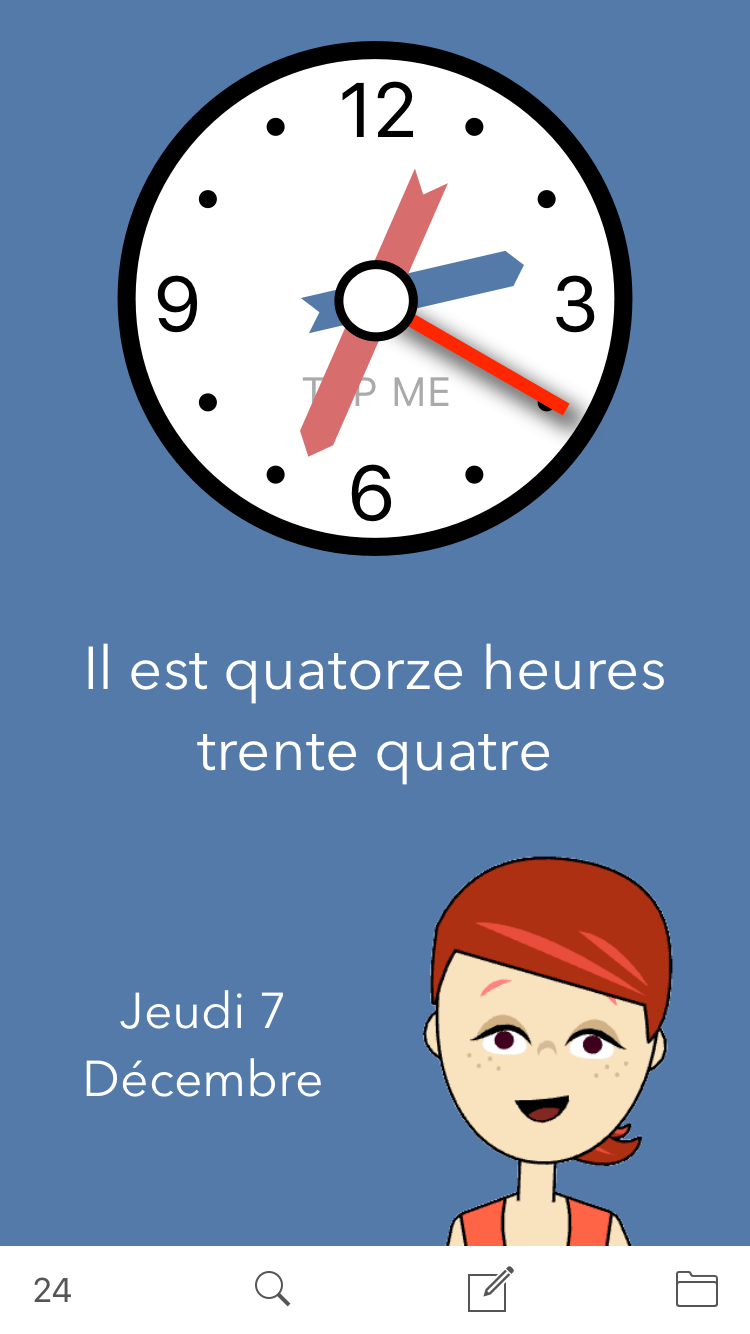Open the magnifier search icon
The height and width of the screenshot is (1334, 750).
[272, 1289]
